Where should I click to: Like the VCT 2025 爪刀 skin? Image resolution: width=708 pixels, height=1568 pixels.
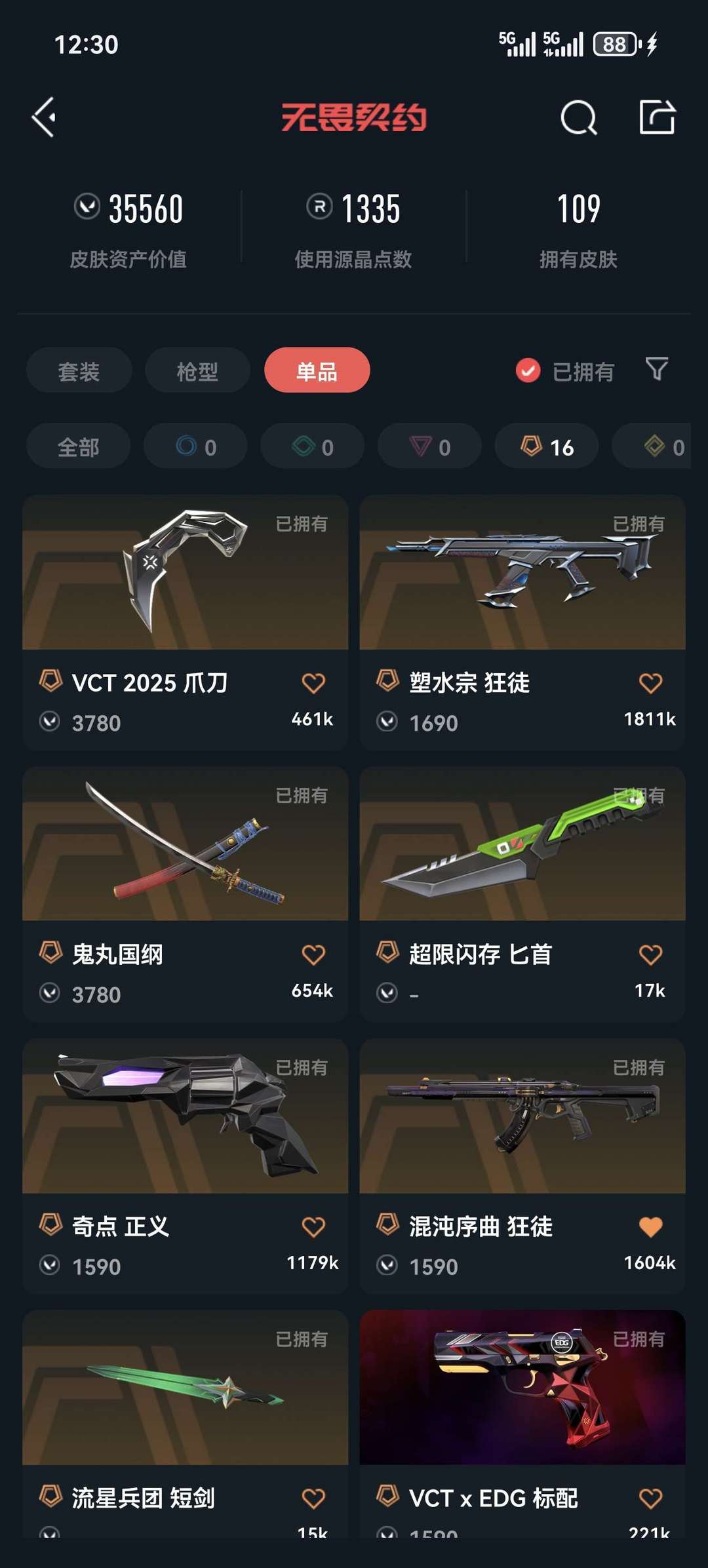[313, 684]
